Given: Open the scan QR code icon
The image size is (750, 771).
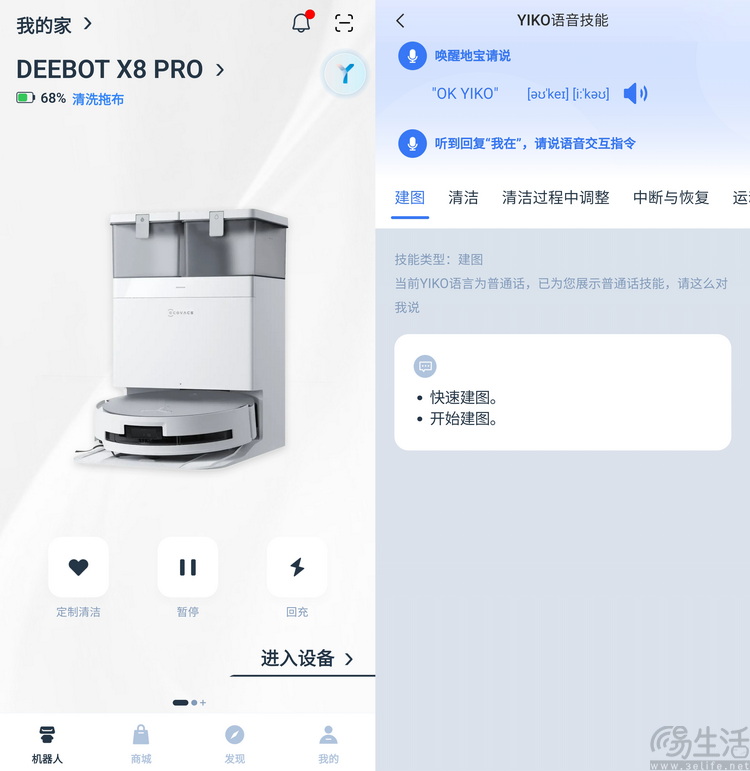Looking at the screenshot, I should (x=344, y=23).
